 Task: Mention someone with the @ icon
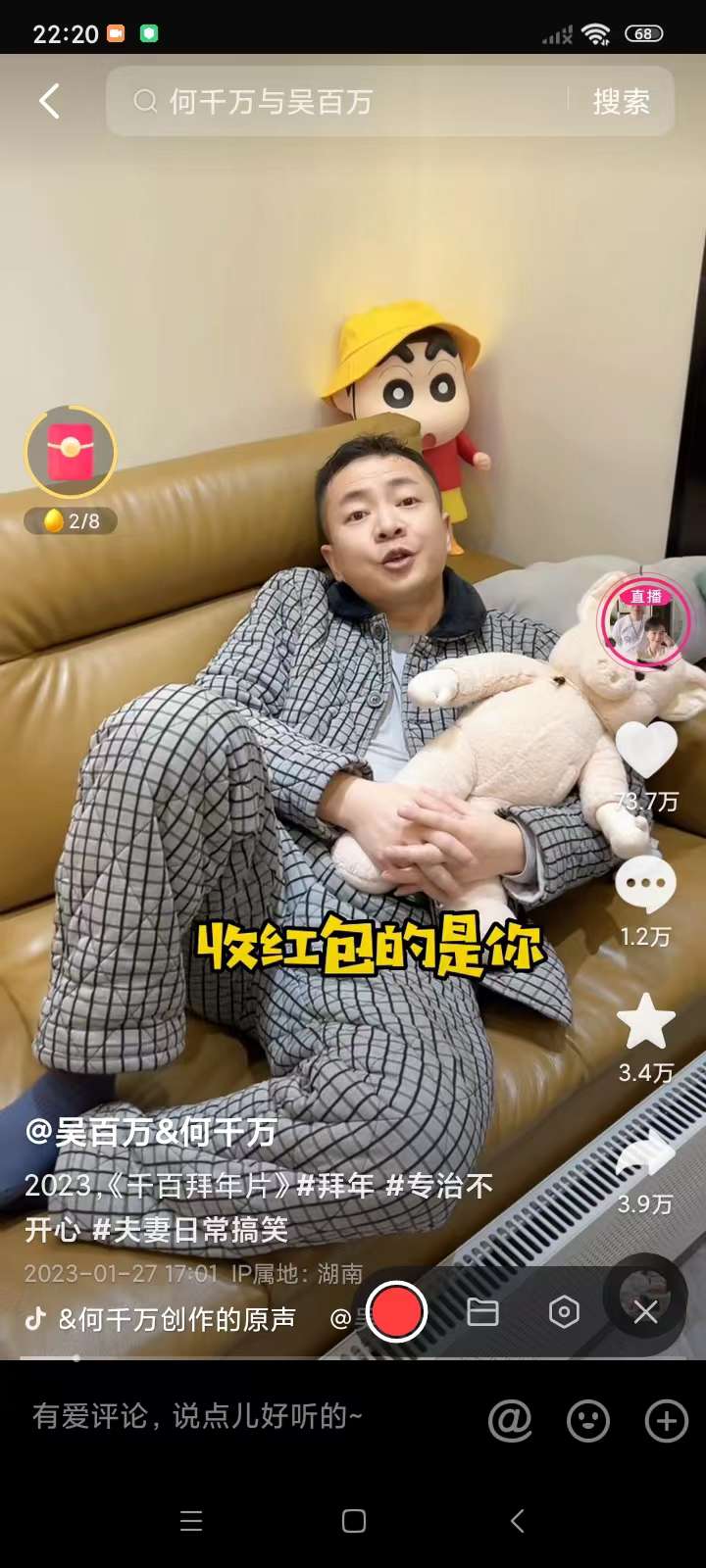(510, 1420)
